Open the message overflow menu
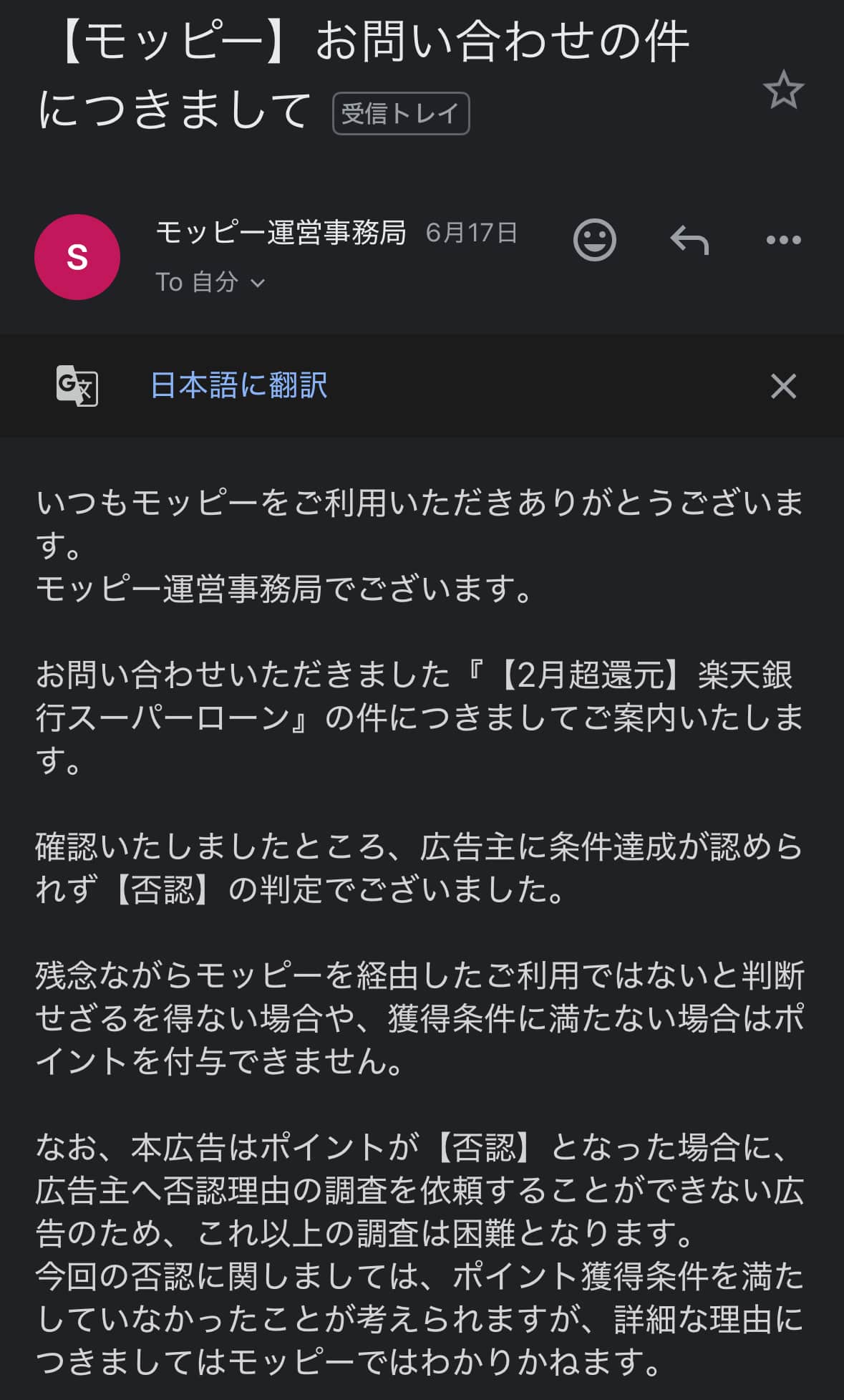Viewport: 844px width, 1400px height. pyautogui.click(x=783, y=240)
